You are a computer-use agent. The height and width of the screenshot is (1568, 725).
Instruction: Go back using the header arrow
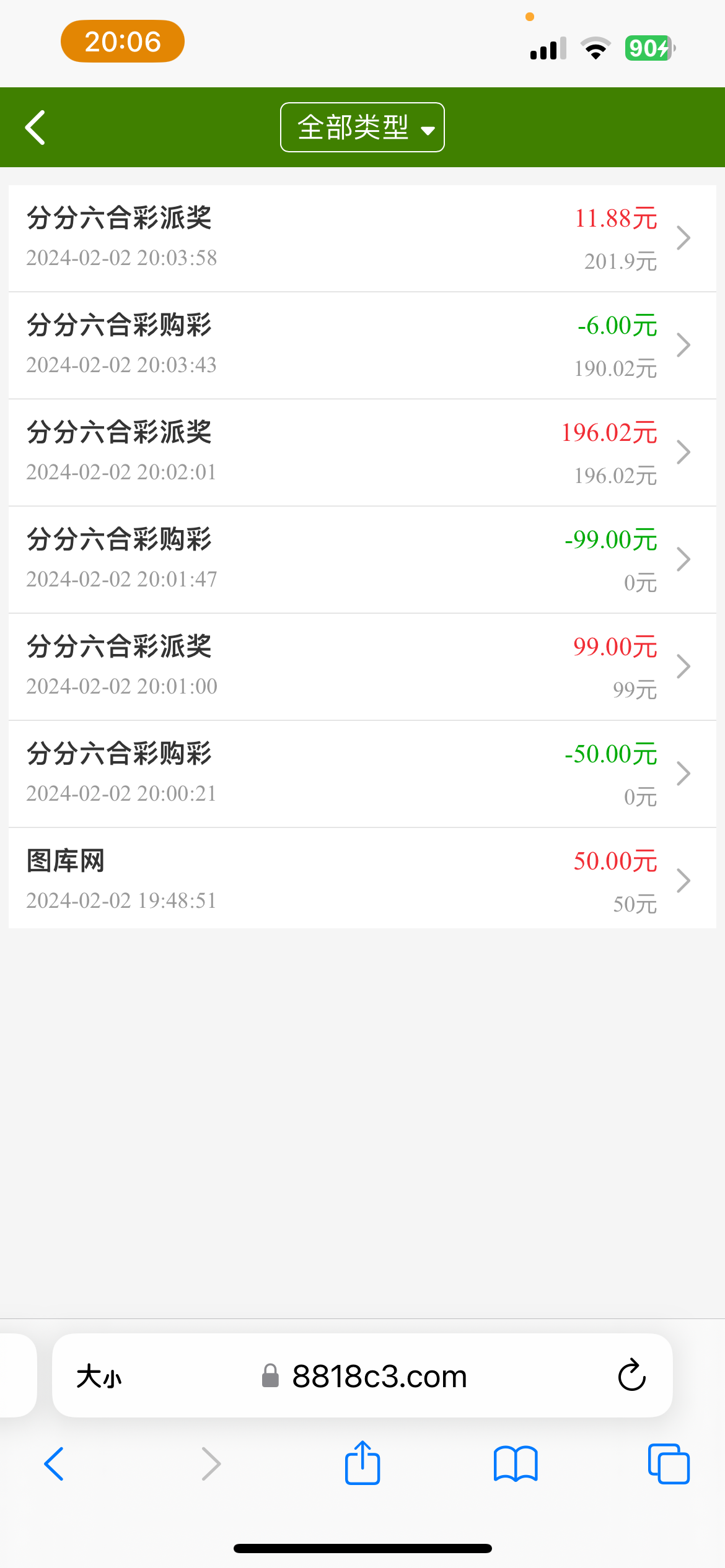click(35, 128)
